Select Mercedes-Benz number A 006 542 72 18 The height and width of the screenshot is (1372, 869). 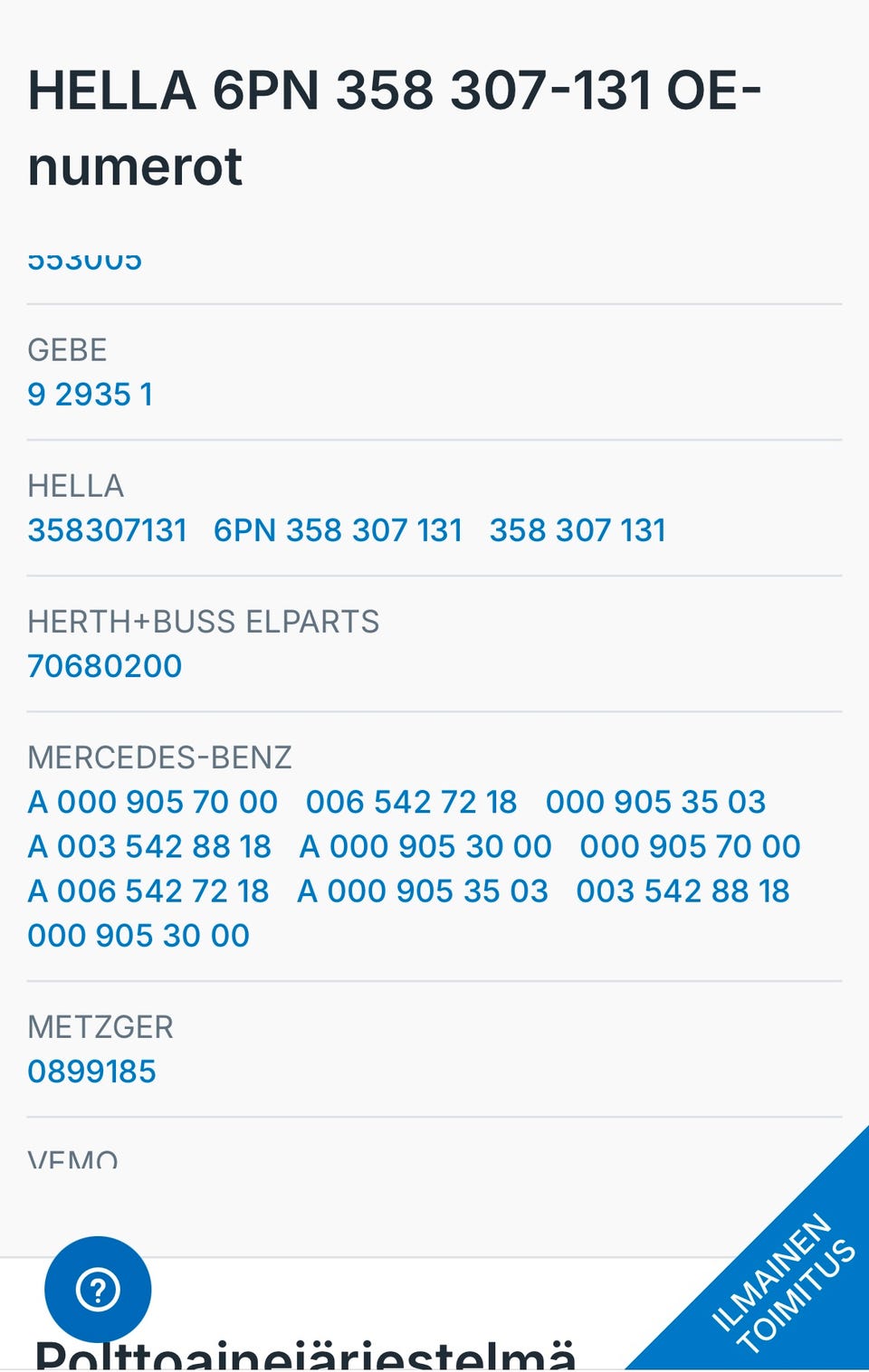148,891
